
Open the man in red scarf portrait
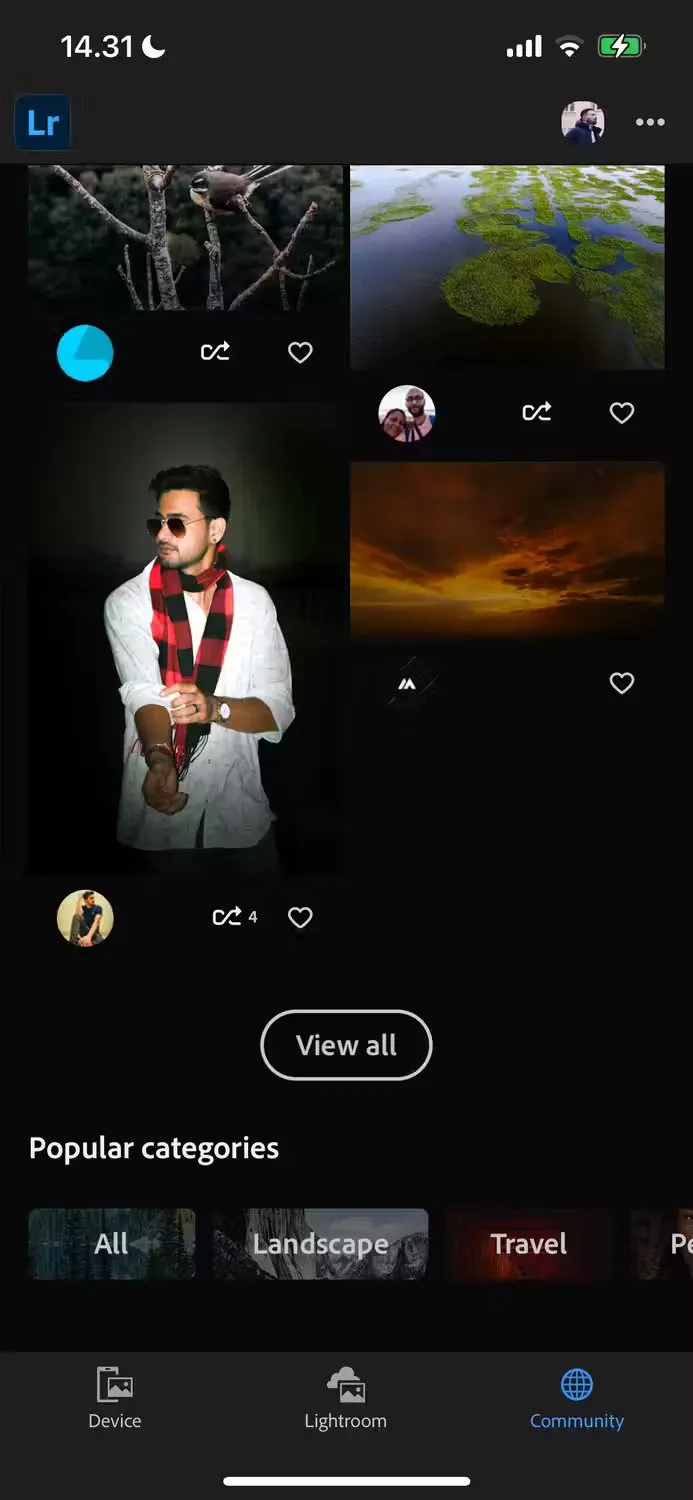tap(186, 640)
